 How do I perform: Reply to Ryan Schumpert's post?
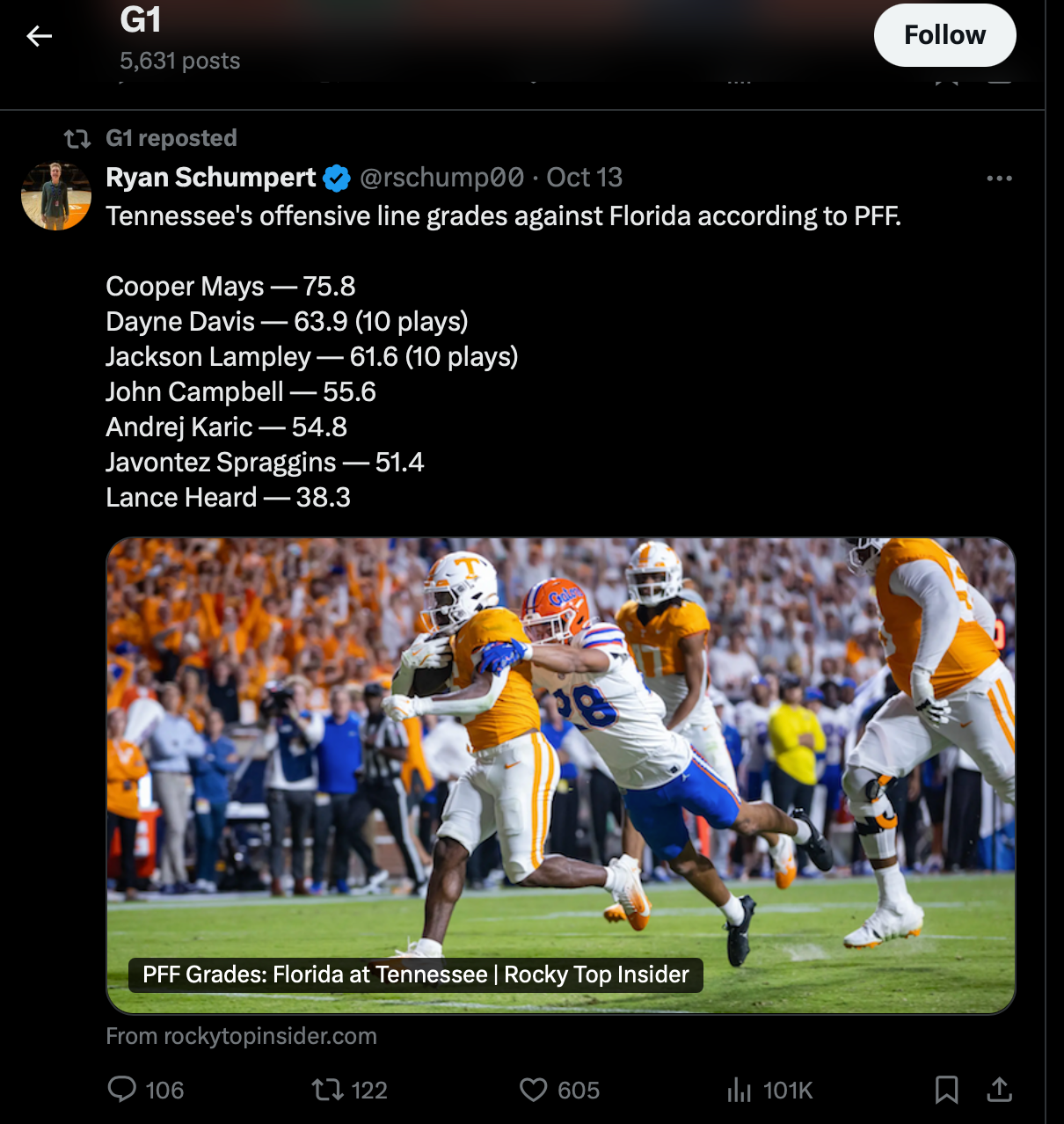(x=122, y=1090)
